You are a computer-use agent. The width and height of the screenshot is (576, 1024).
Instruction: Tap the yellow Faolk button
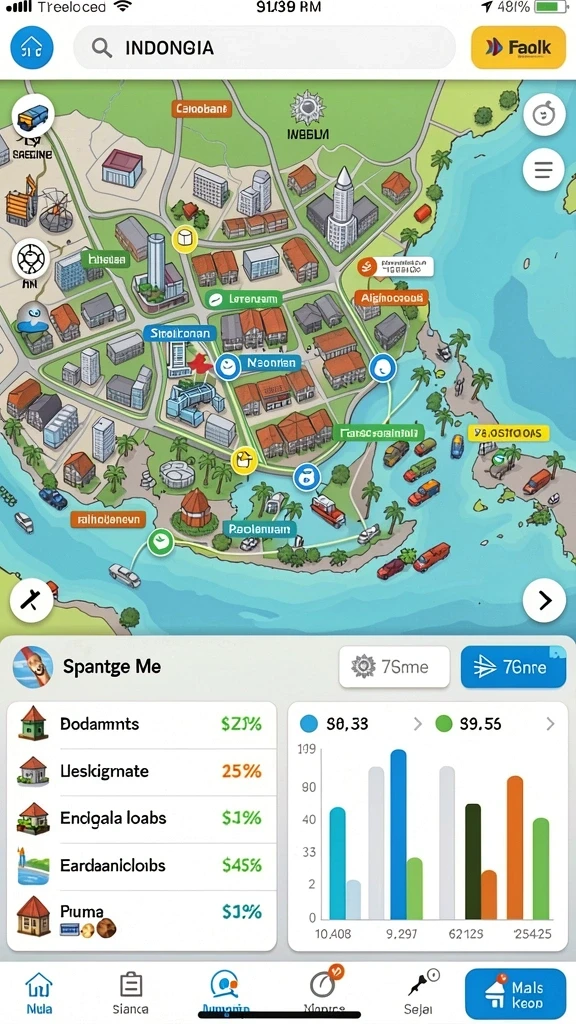518,47
